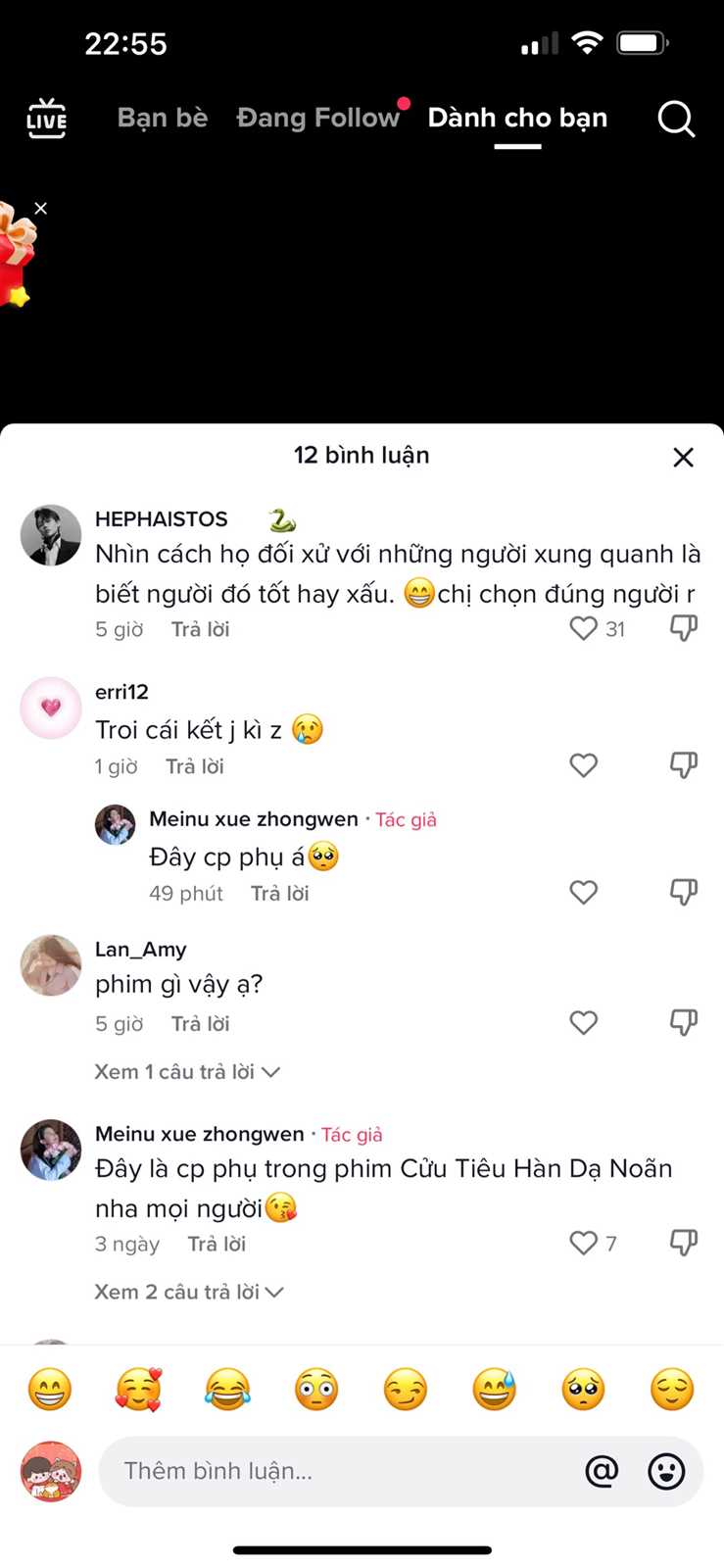Switch to the Bạn bè tab
Viewport: 724px width, 1568px height.
coord(163,118)
